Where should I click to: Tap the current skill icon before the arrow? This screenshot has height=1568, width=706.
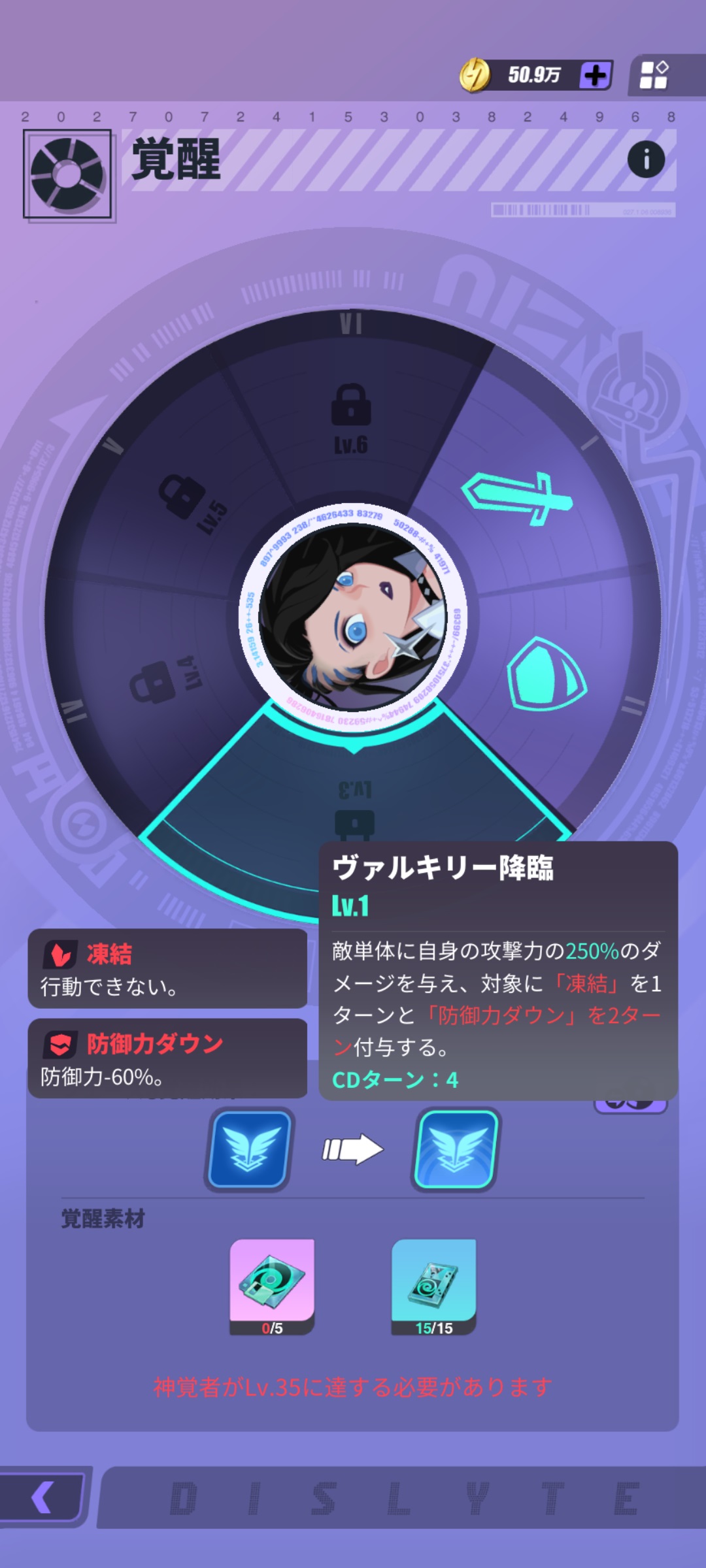point(249,1149)
